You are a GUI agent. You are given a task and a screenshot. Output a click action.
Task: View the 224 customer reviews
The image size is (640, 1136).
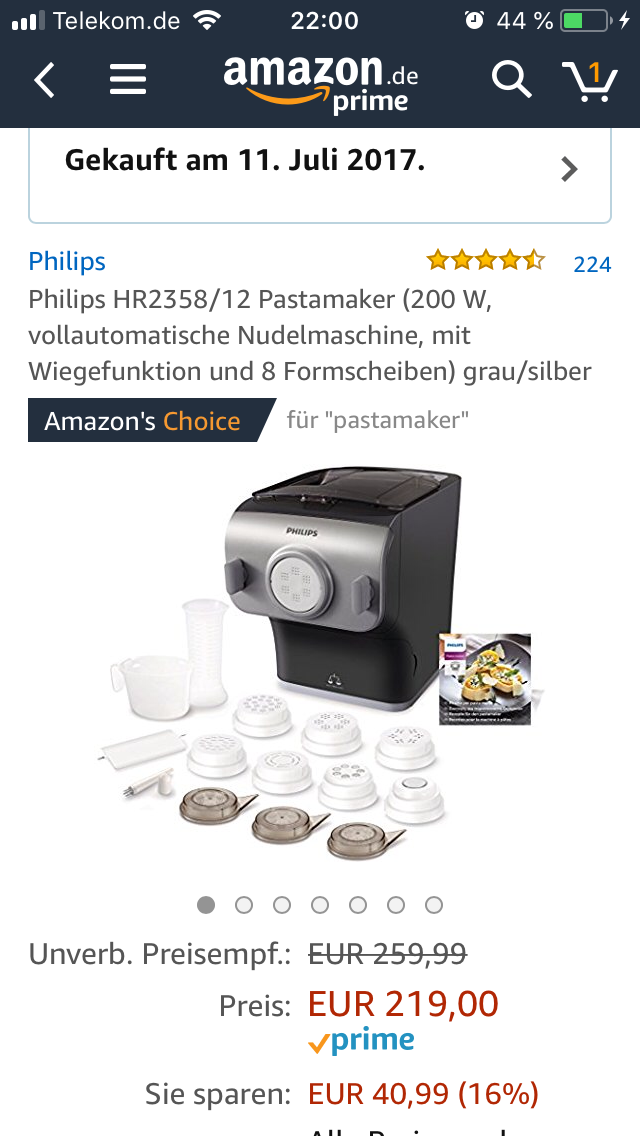(592, 264)
